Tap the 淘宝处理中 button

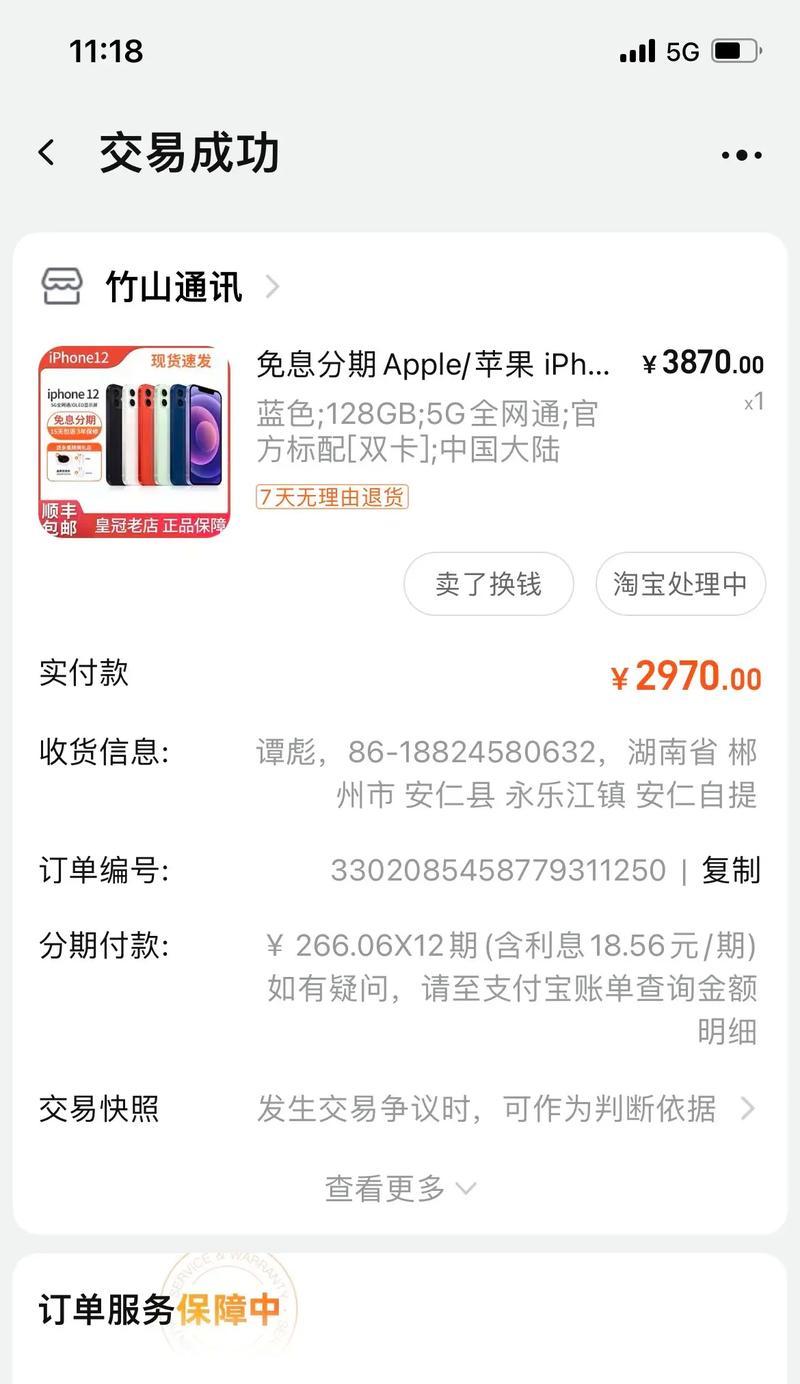click(680, 584)
